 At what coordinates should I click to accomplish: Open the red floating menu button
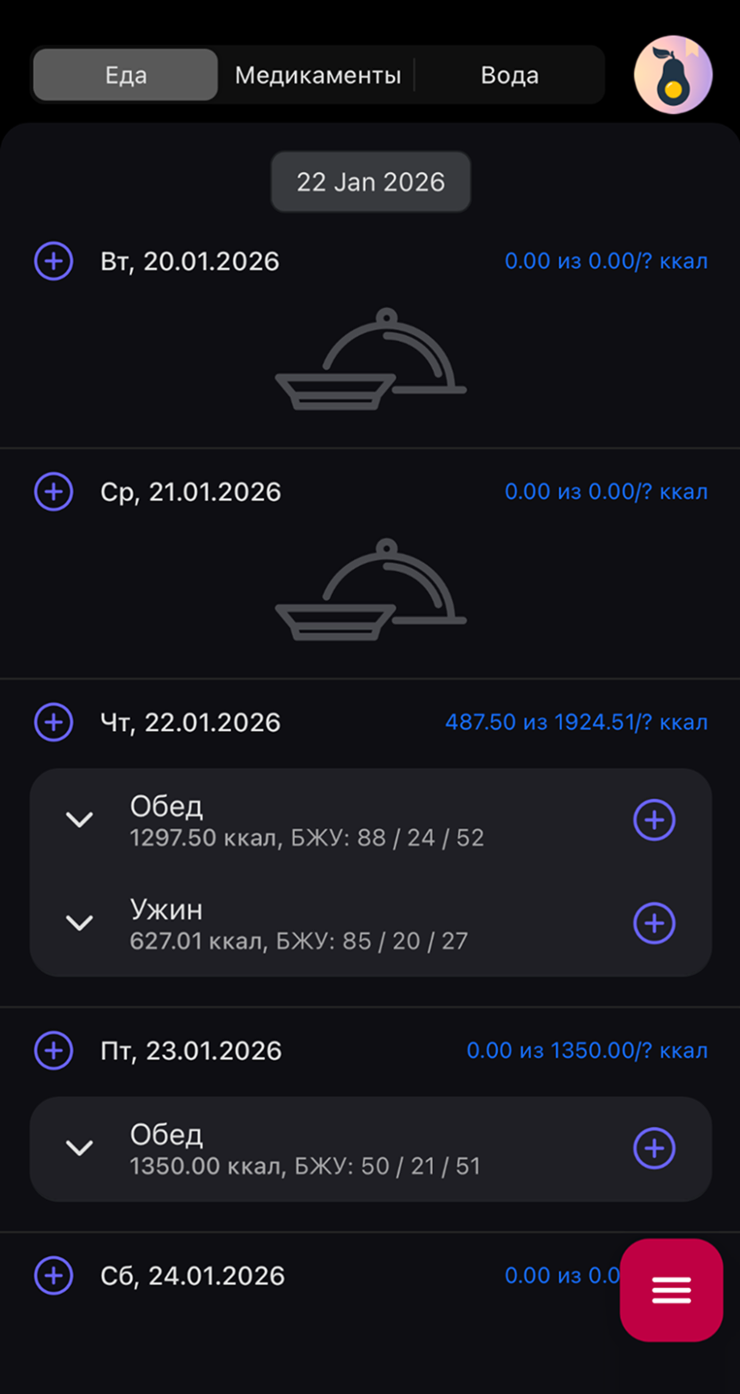pos(671,1290)
